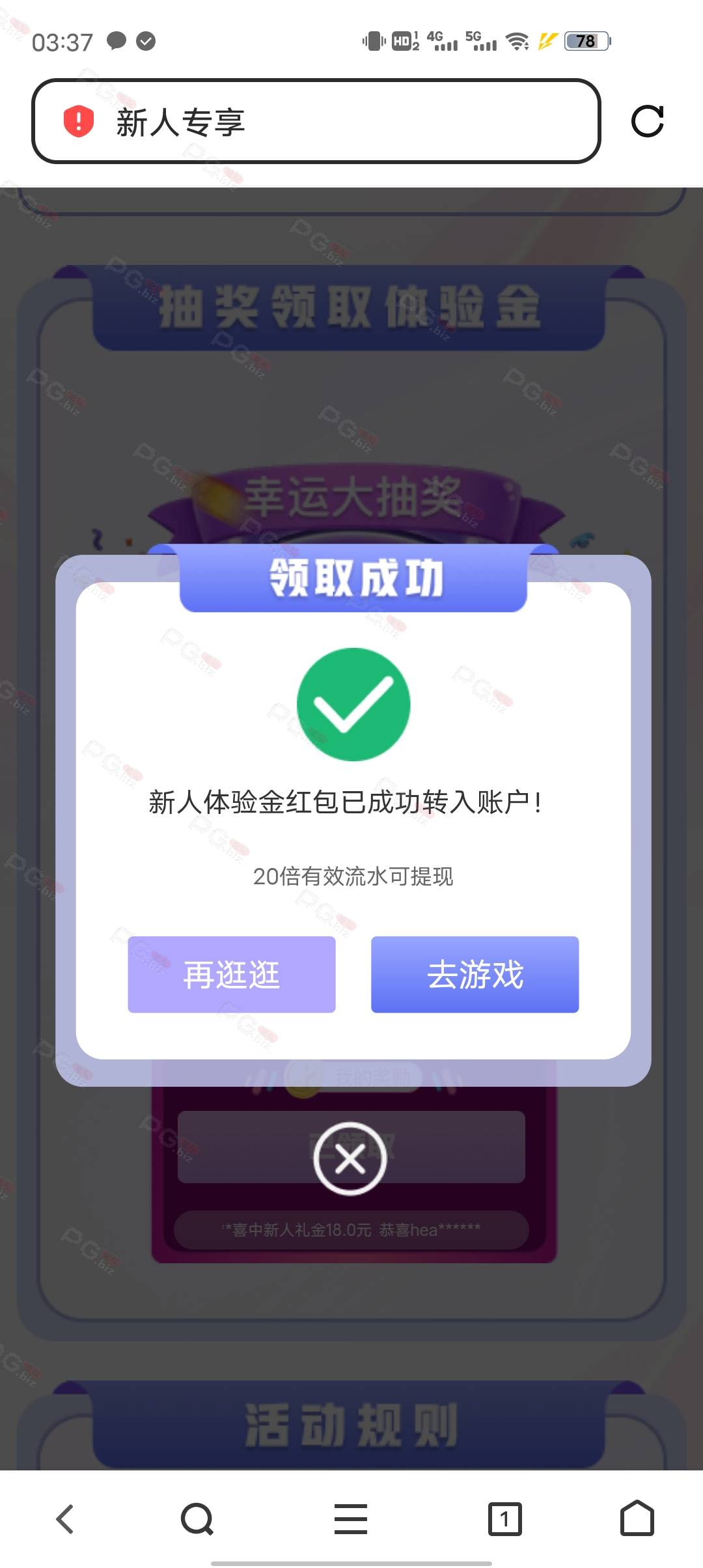Close the 领取成功 popup with the X
The image size is (703, 1568).
(x=350, y=1158)
